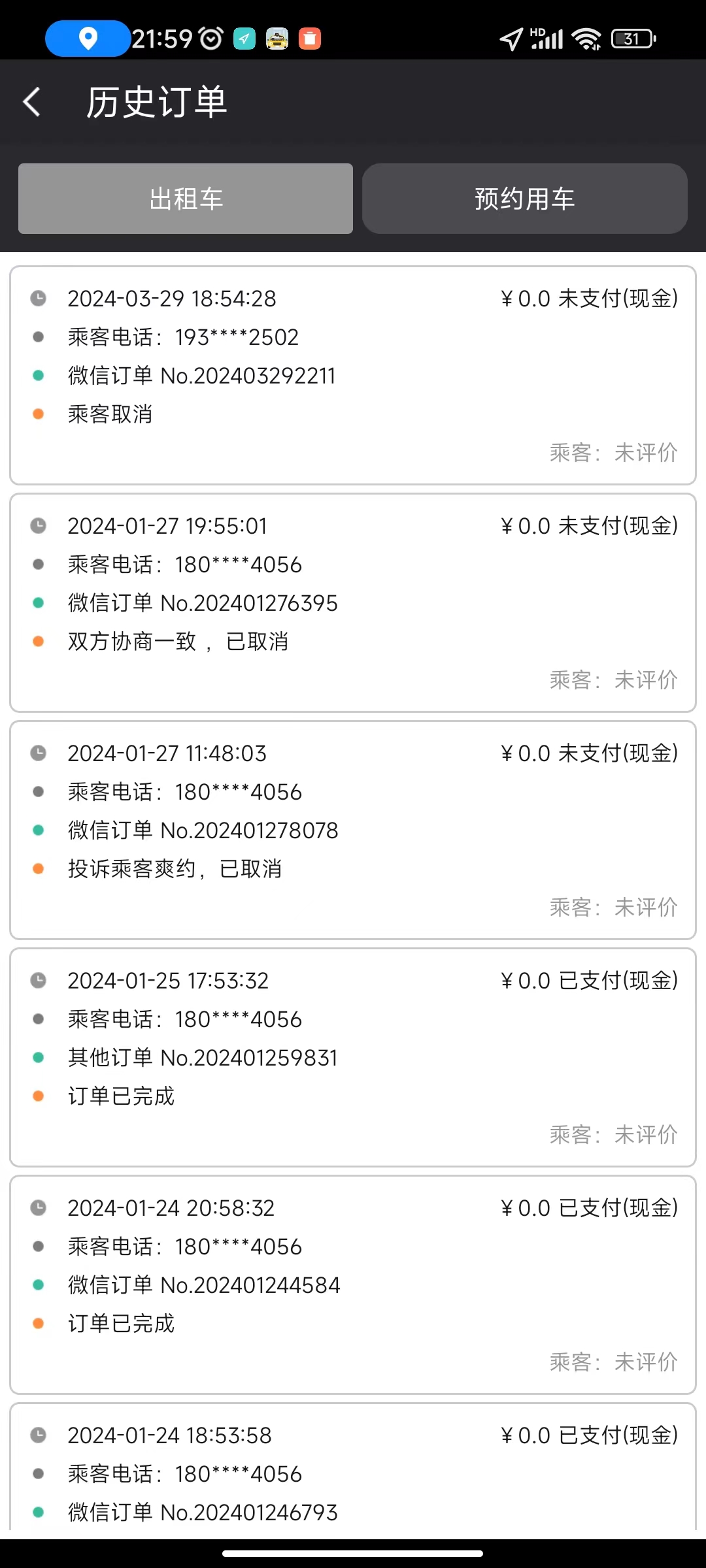The image size is (706, 1568).
Task: Click the orange status dot beside 乘客取消
Action: [39, 414]
